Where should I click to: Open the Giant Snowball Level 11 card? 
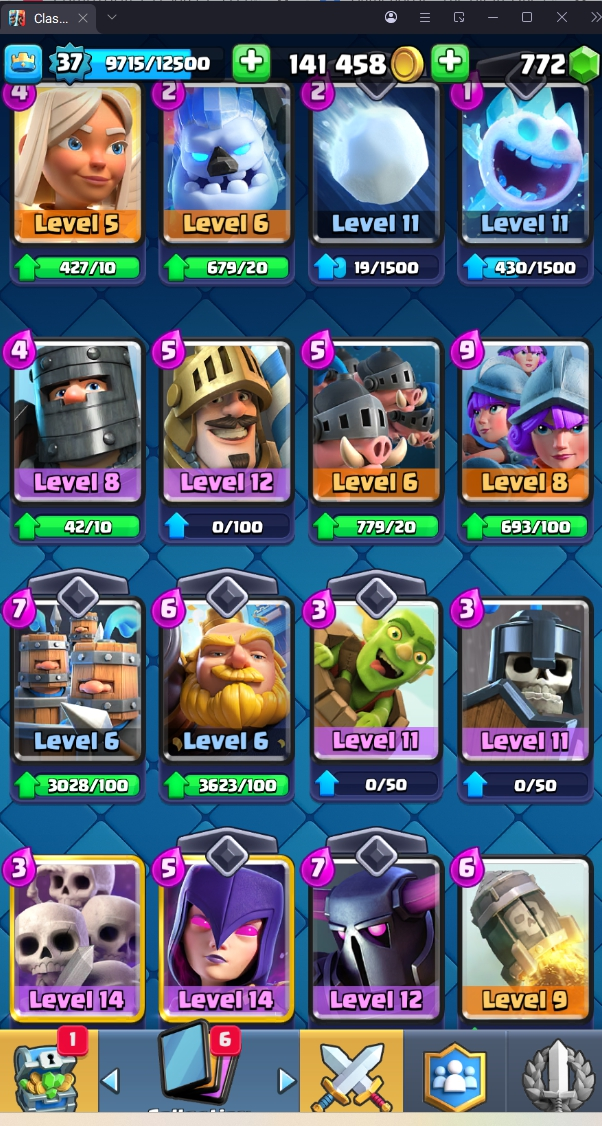(x=375, y=165)
